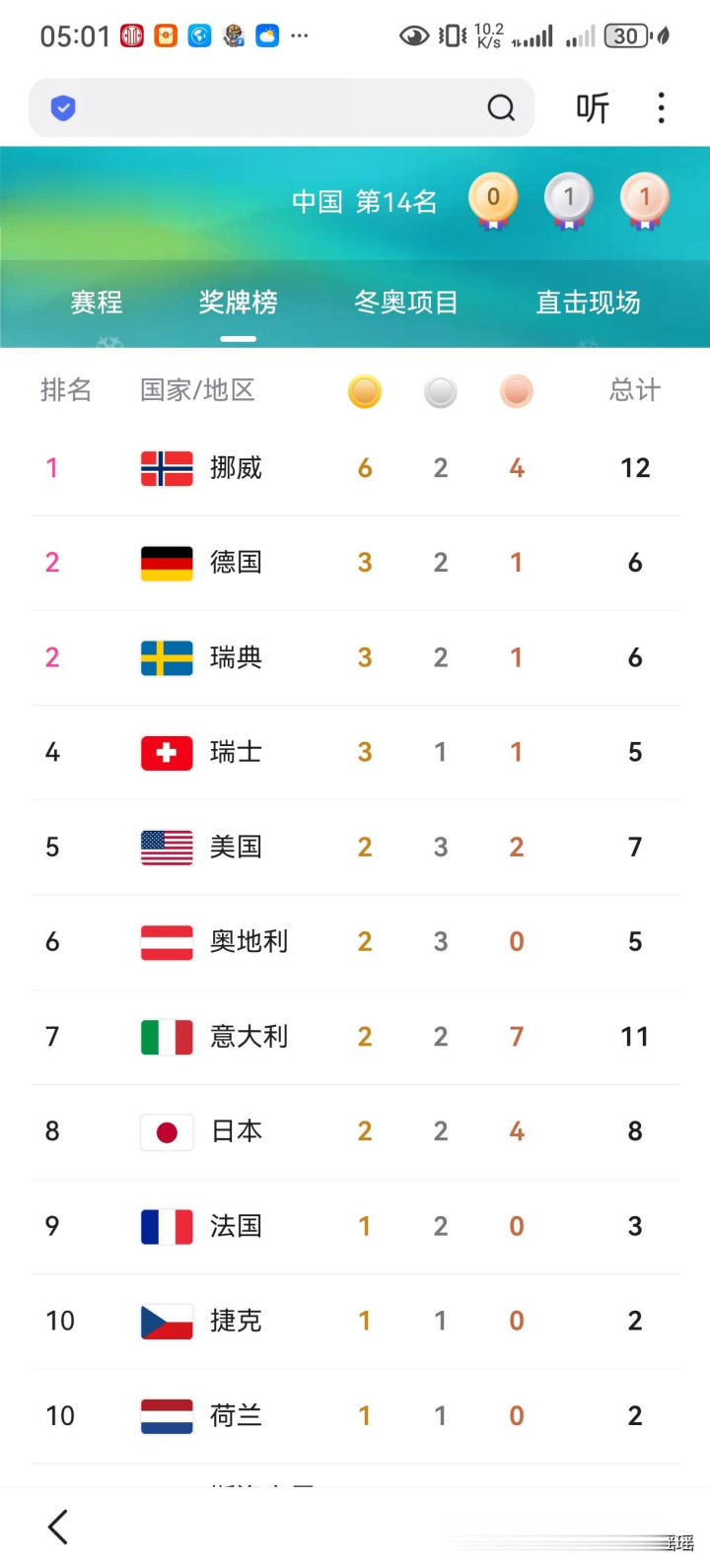Open the 德国 medal row
Image resolution: width=710 pixels, height=1568 pixels.
[x=355, y=563]
